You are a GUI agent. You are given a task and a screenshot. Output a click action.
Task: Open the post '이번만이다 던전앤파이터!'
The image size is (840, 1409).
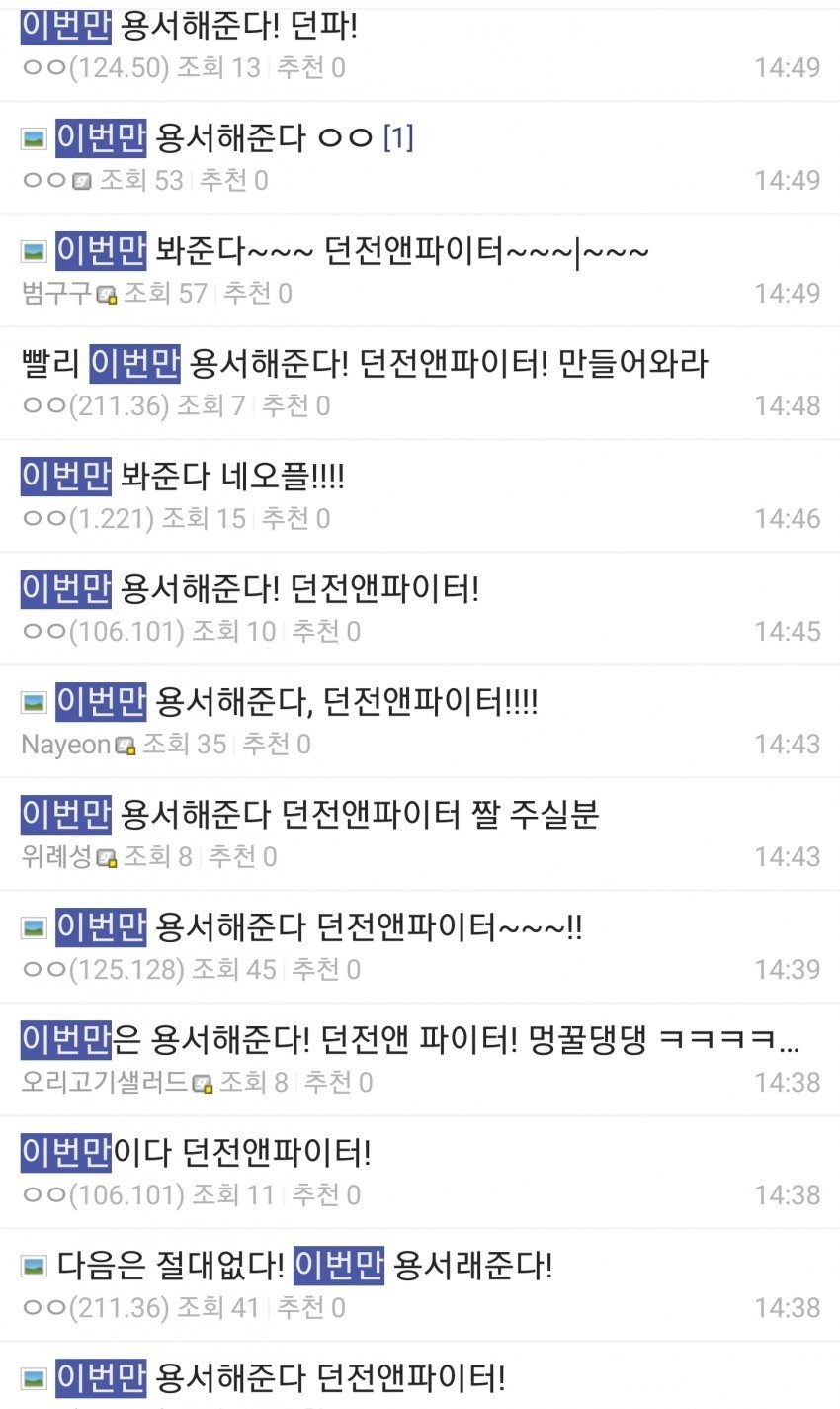196,1153
